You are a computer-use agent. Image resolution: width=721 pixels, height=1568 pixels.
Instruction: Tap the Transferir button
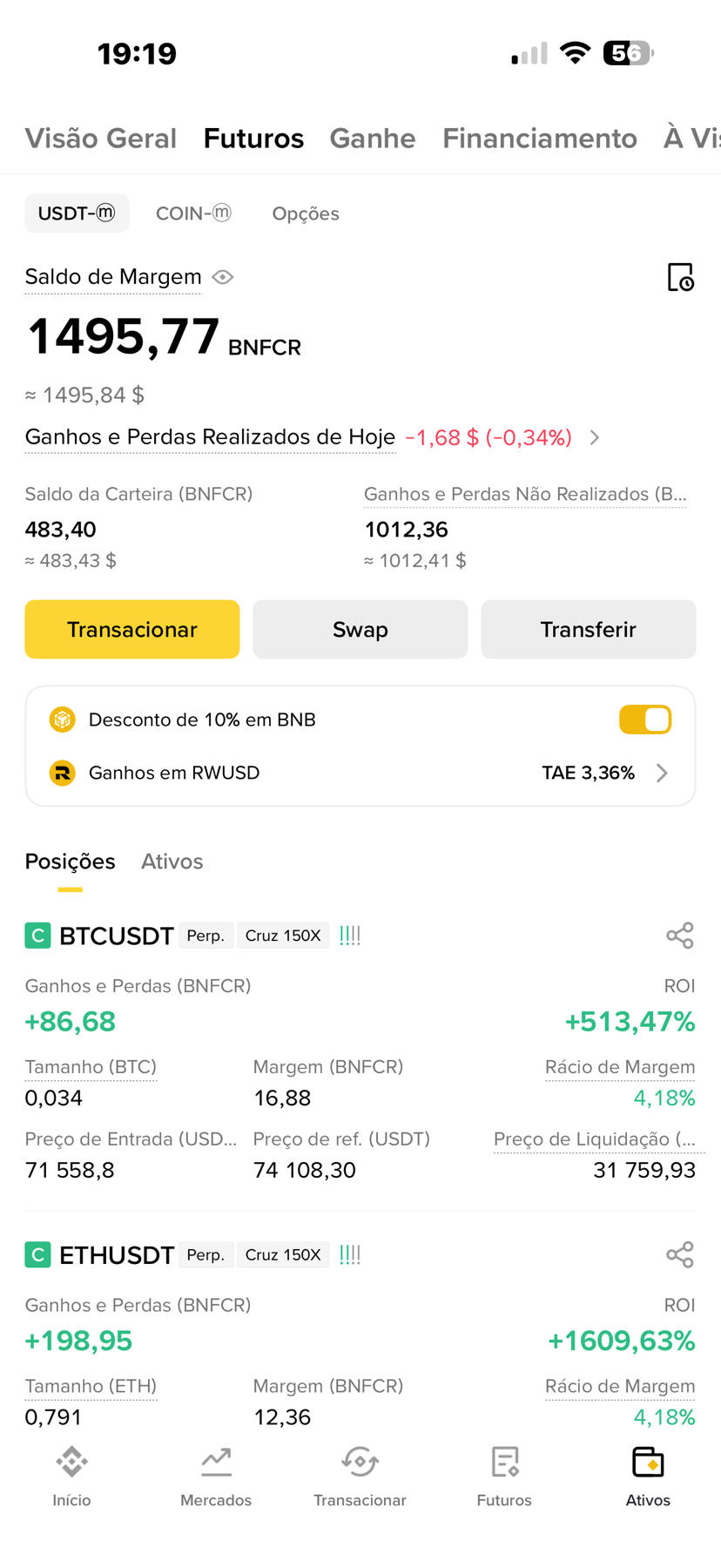coord(589,629)
